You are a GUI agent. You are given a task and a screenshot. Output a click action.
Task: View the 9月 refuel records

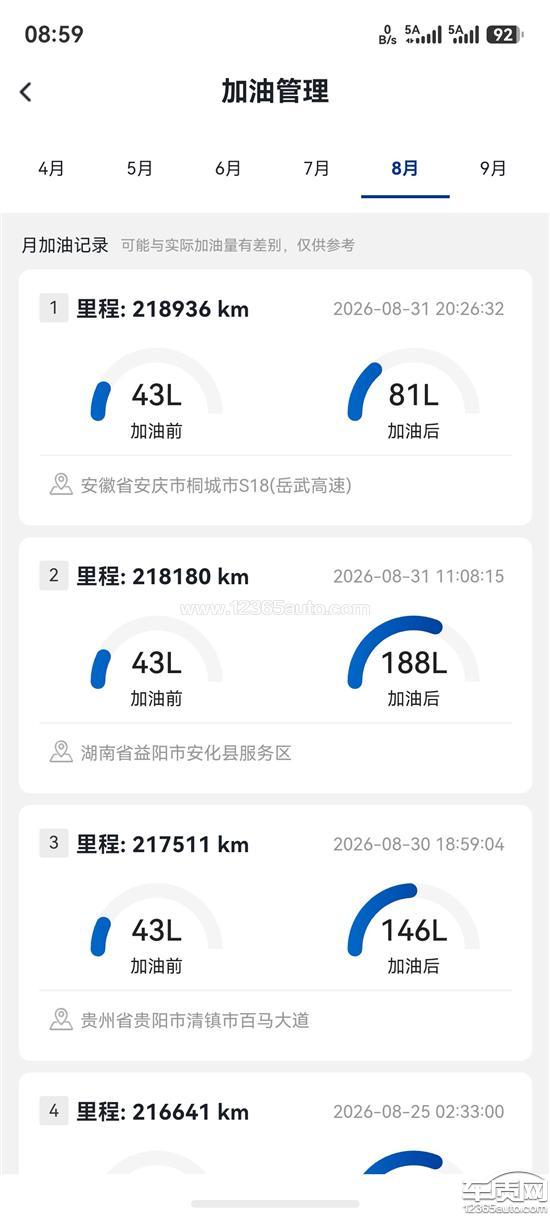tap(493, 168)
